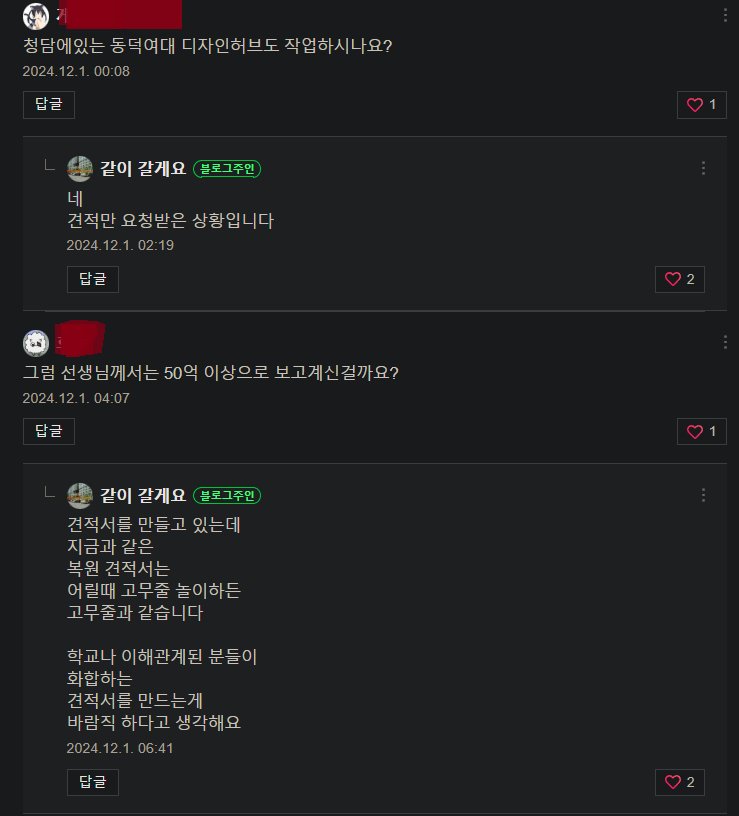Open overflow menu on the 04:07 comment
This screenshot has width=739, height=816.
[725, 342]
